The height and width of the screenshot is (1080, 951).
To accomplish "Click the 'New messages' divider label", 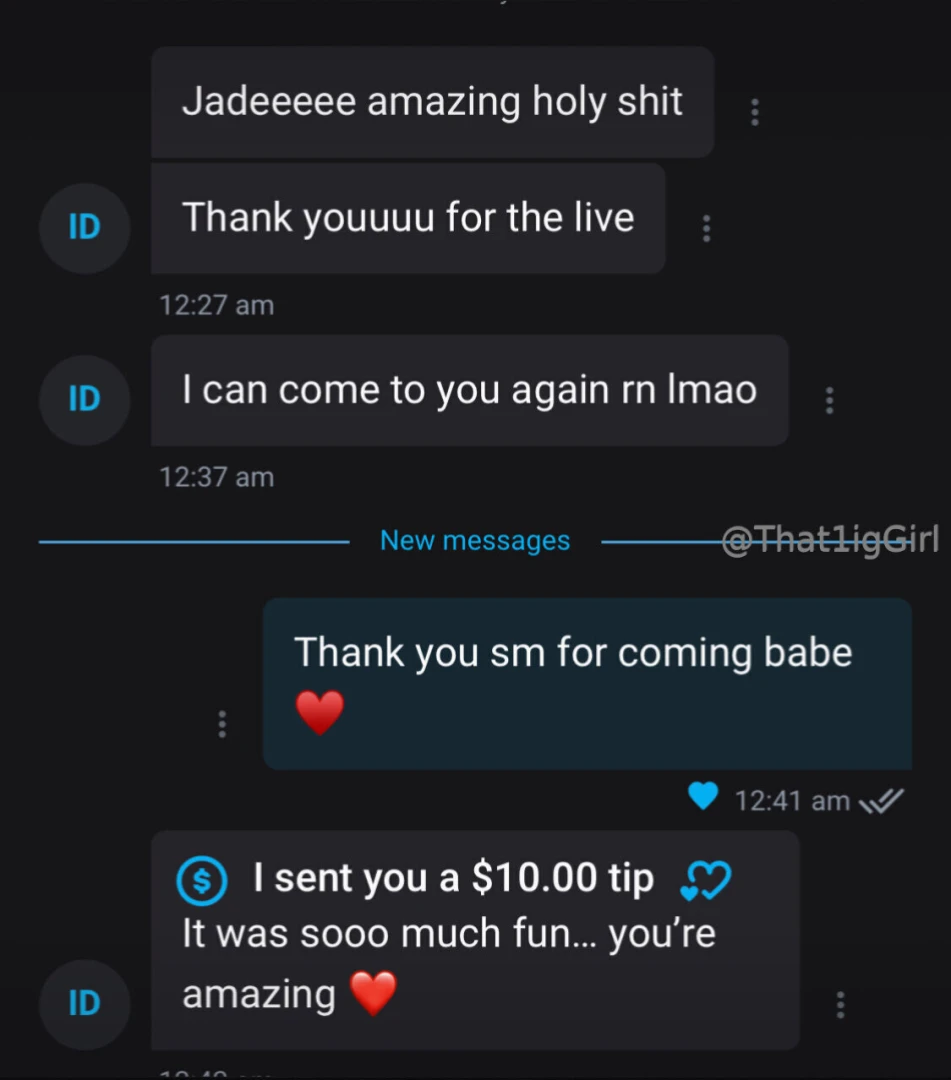I will [474, 540].
